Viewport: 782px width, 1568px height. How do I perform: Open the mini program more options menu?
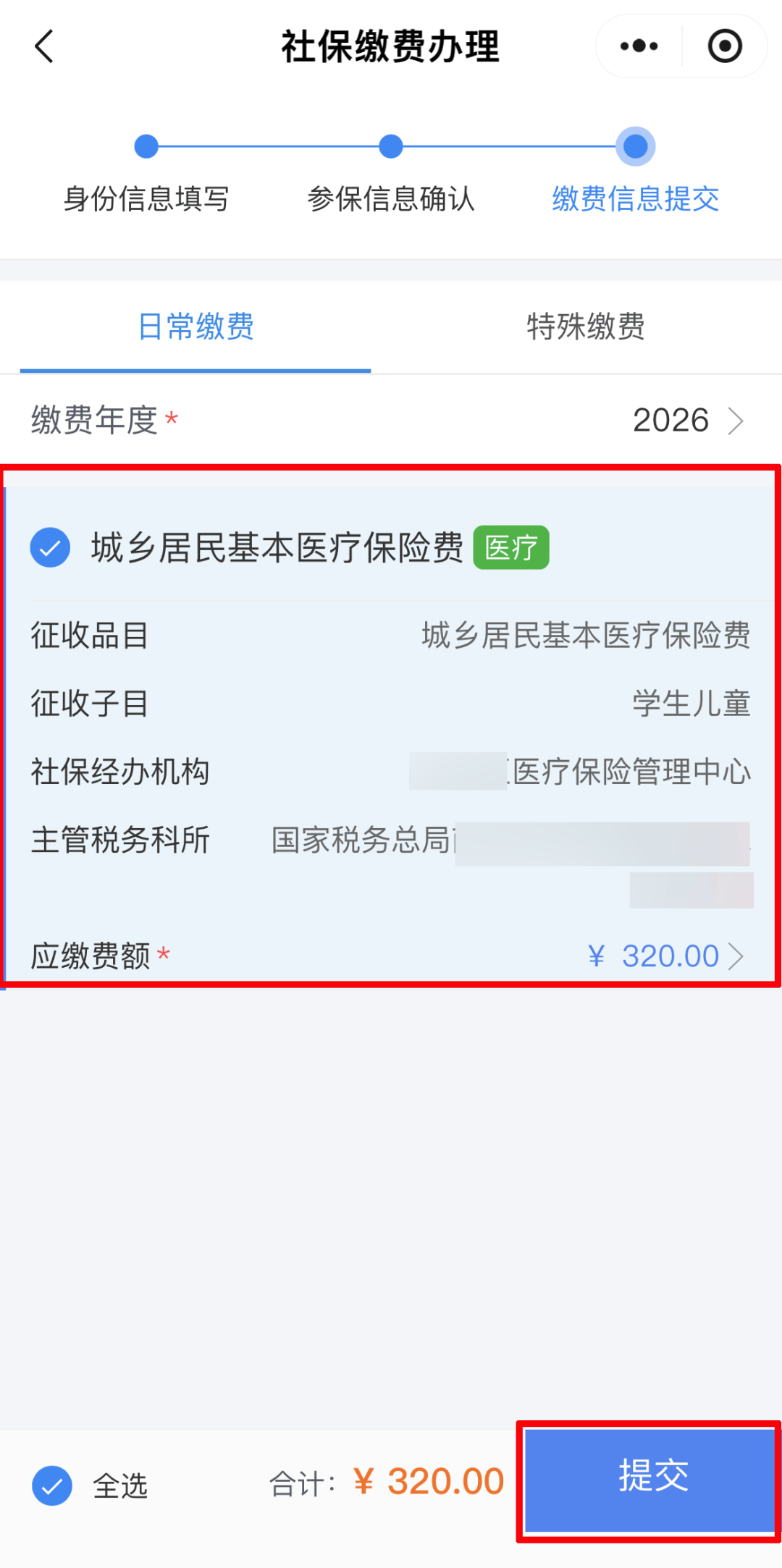pyautogui.click(x=639, y=46)
